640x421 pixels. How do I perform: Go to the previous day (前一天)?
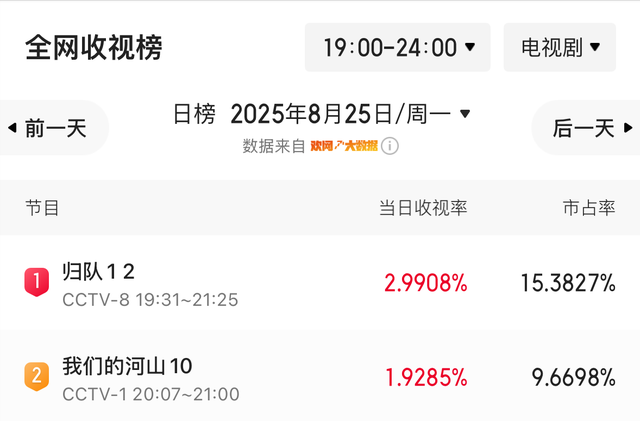pyautogui.click(x=50, y=128)
